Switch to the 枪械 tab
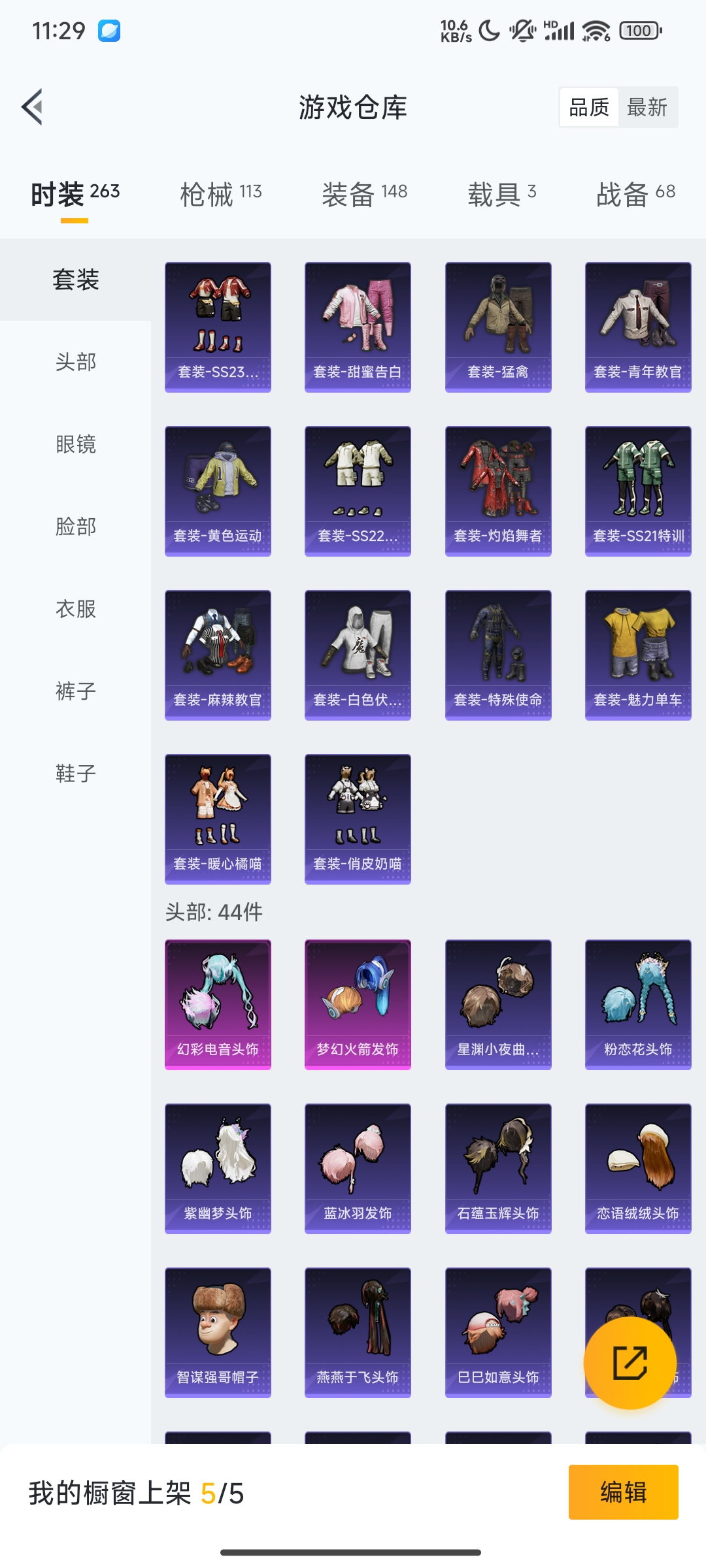706x1568 pixels. pos(220,194)
